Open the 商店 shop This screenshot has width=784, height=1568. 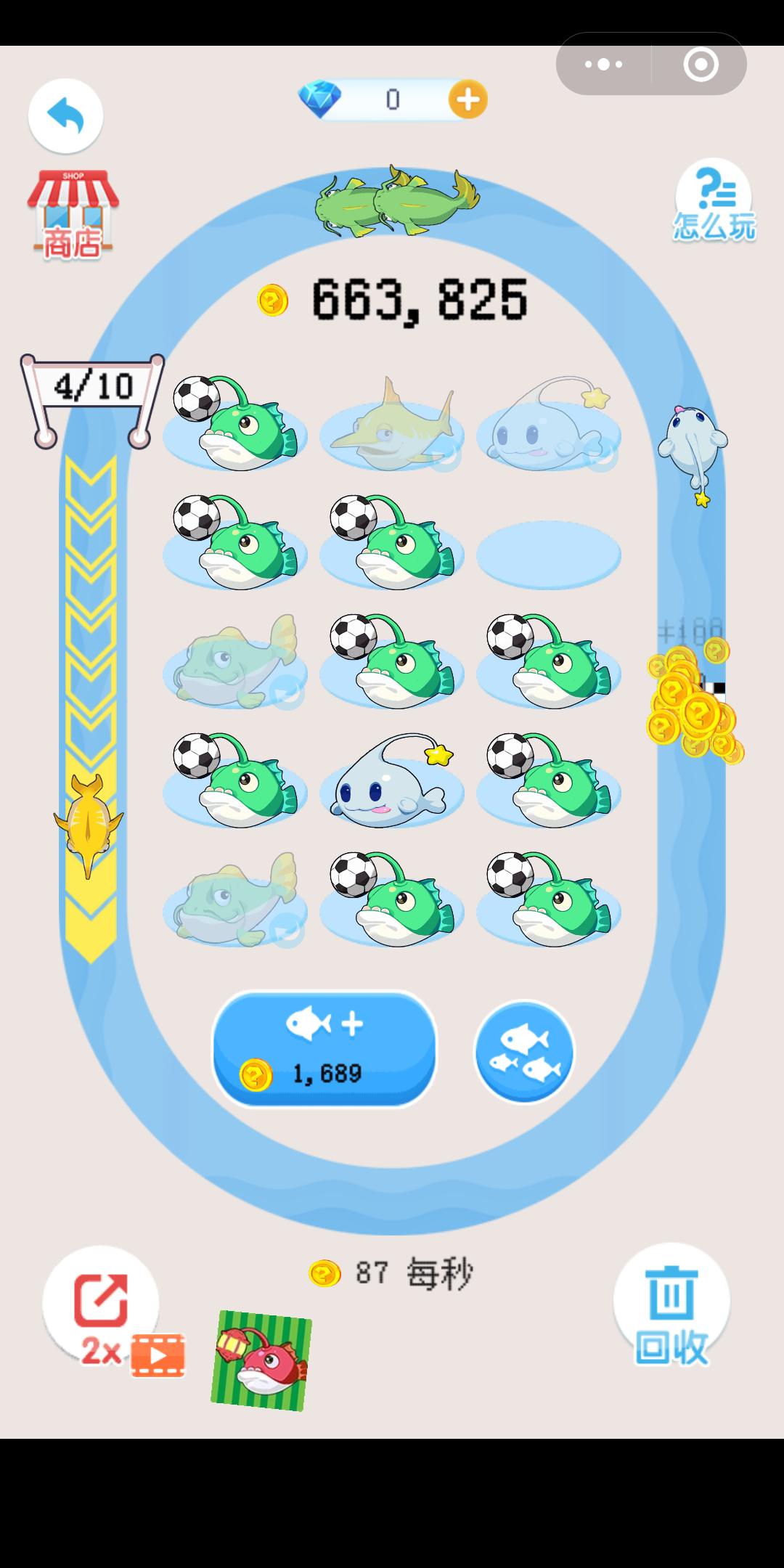(73, 215)
